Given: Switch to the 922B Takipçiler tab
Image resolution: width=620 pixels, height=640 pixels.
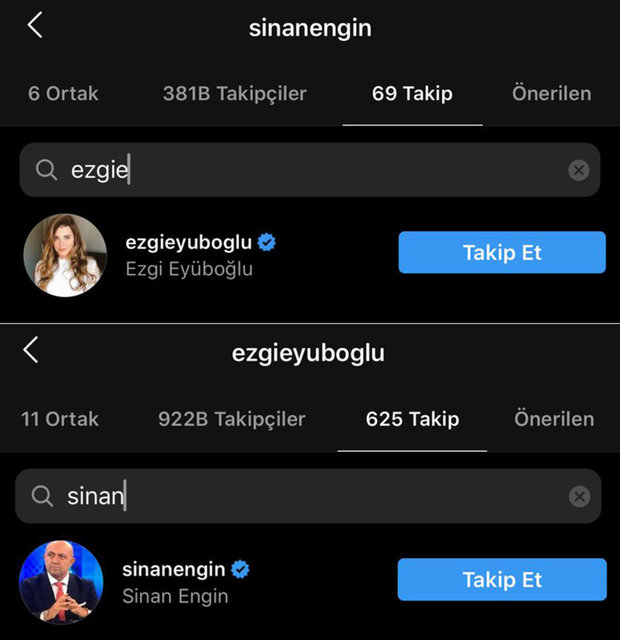Looking at the screenshot, I should pos(232,419).
